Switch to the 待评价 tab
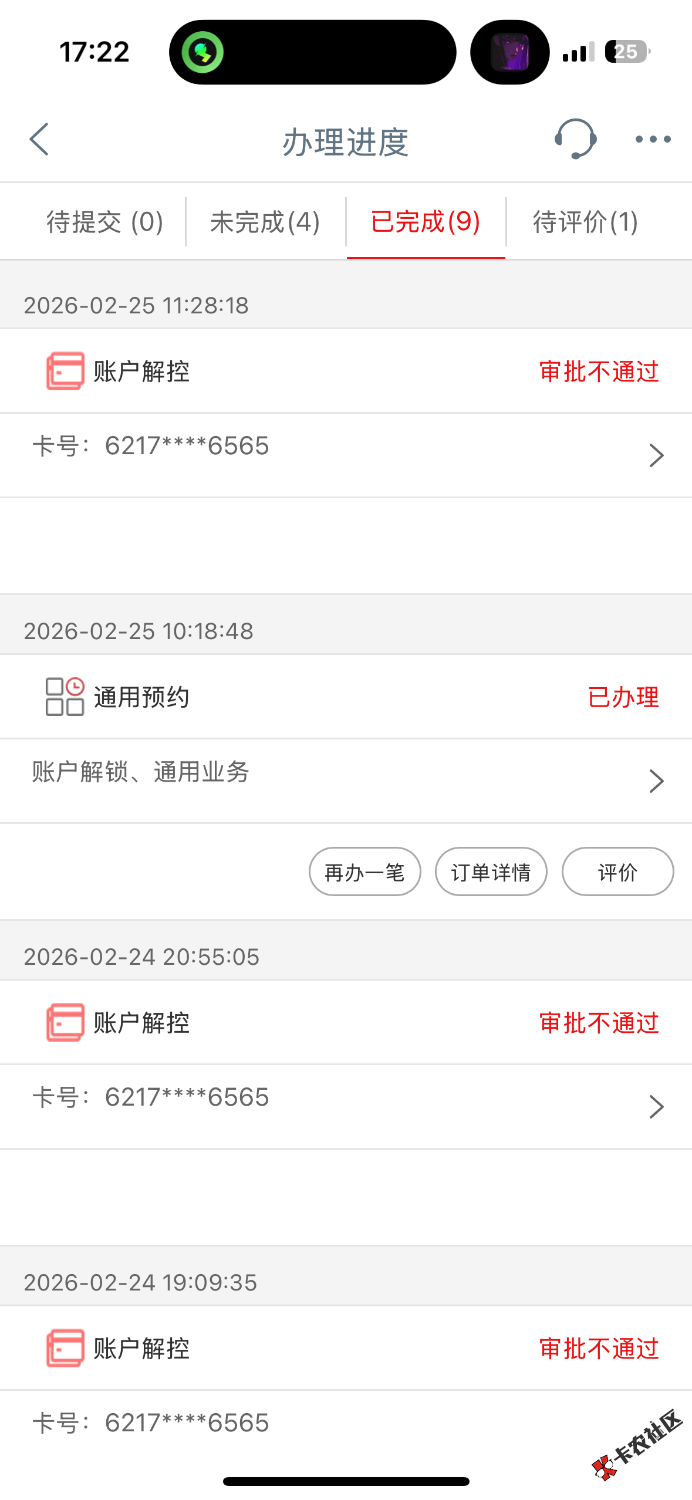This screenshot has width=692, height=1500. [585, 222]
